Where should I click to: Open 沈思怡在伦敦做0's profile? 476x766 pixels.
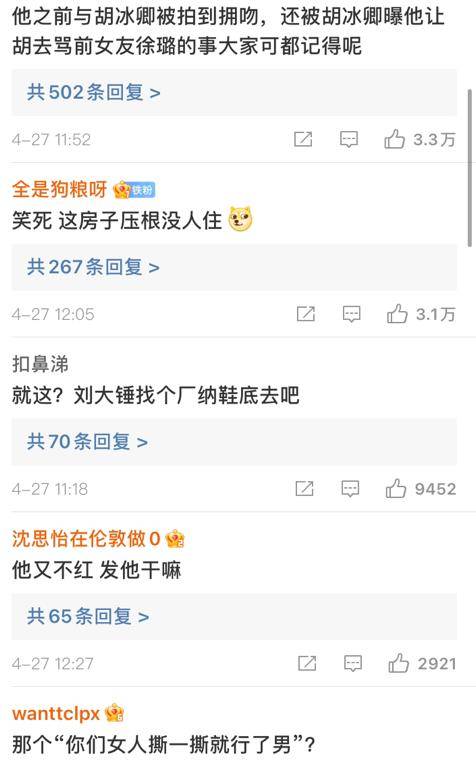pyautogui.click(x=86, y=539)
